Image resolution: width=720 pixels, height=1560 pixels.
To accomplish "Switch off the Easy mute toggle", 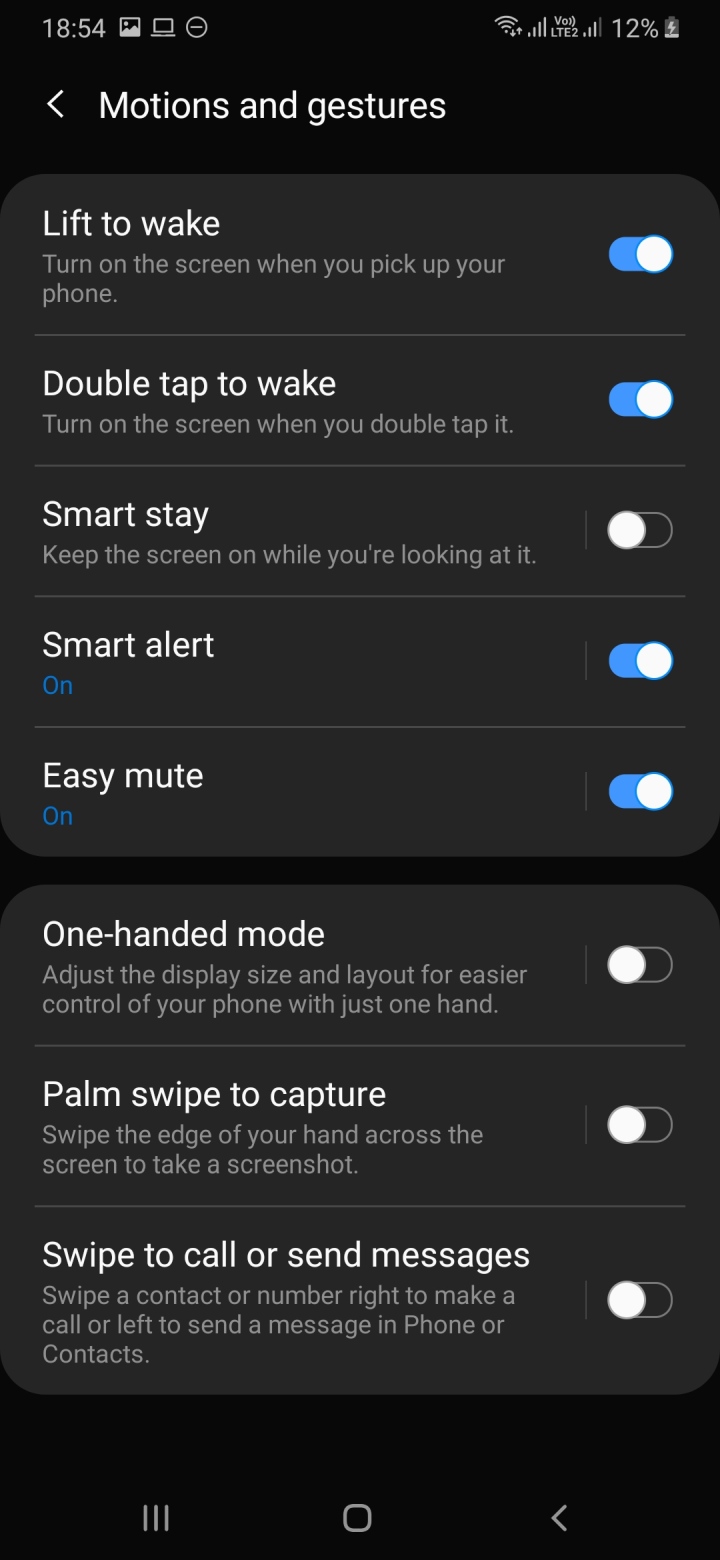I will pos(640,792).
